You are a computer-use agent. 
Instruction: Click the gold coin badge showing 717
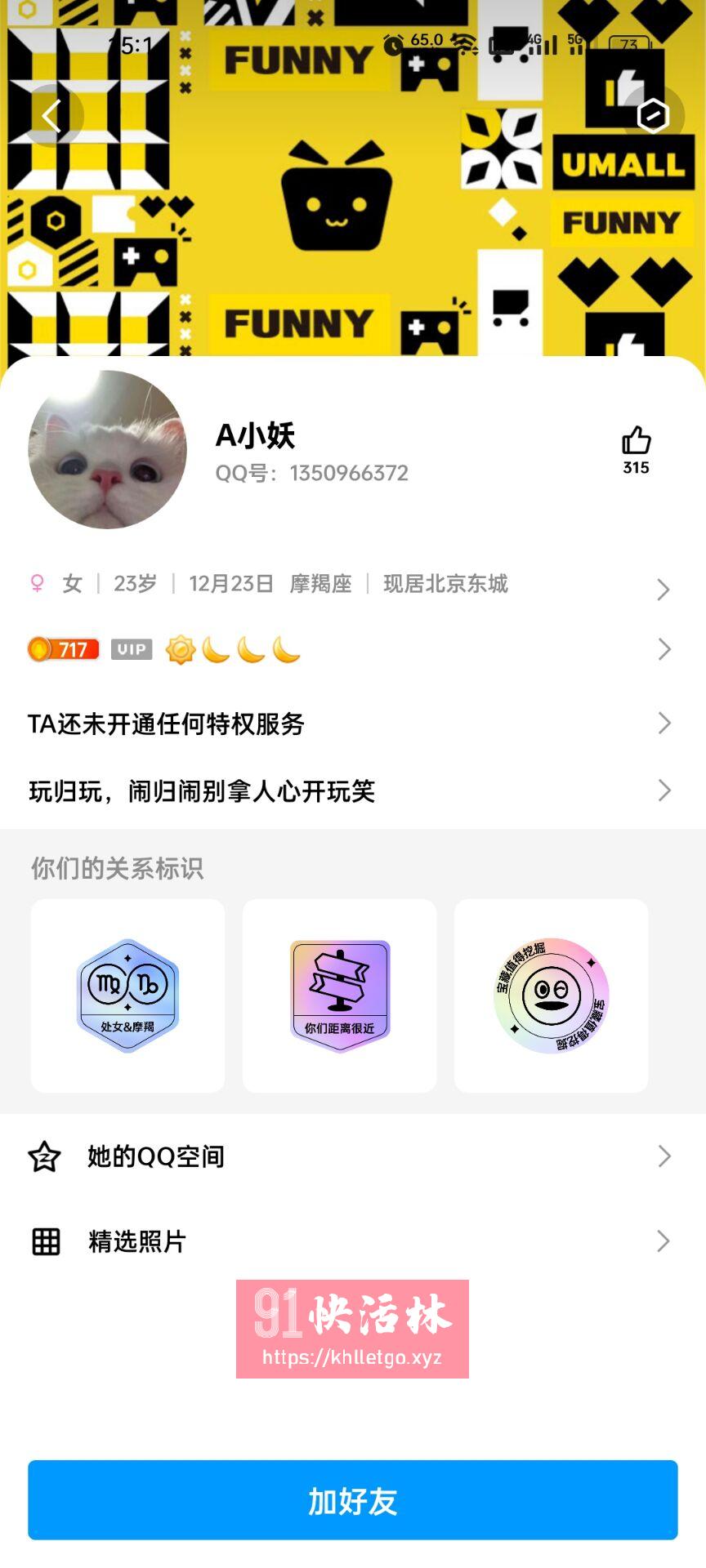point(62,650)
